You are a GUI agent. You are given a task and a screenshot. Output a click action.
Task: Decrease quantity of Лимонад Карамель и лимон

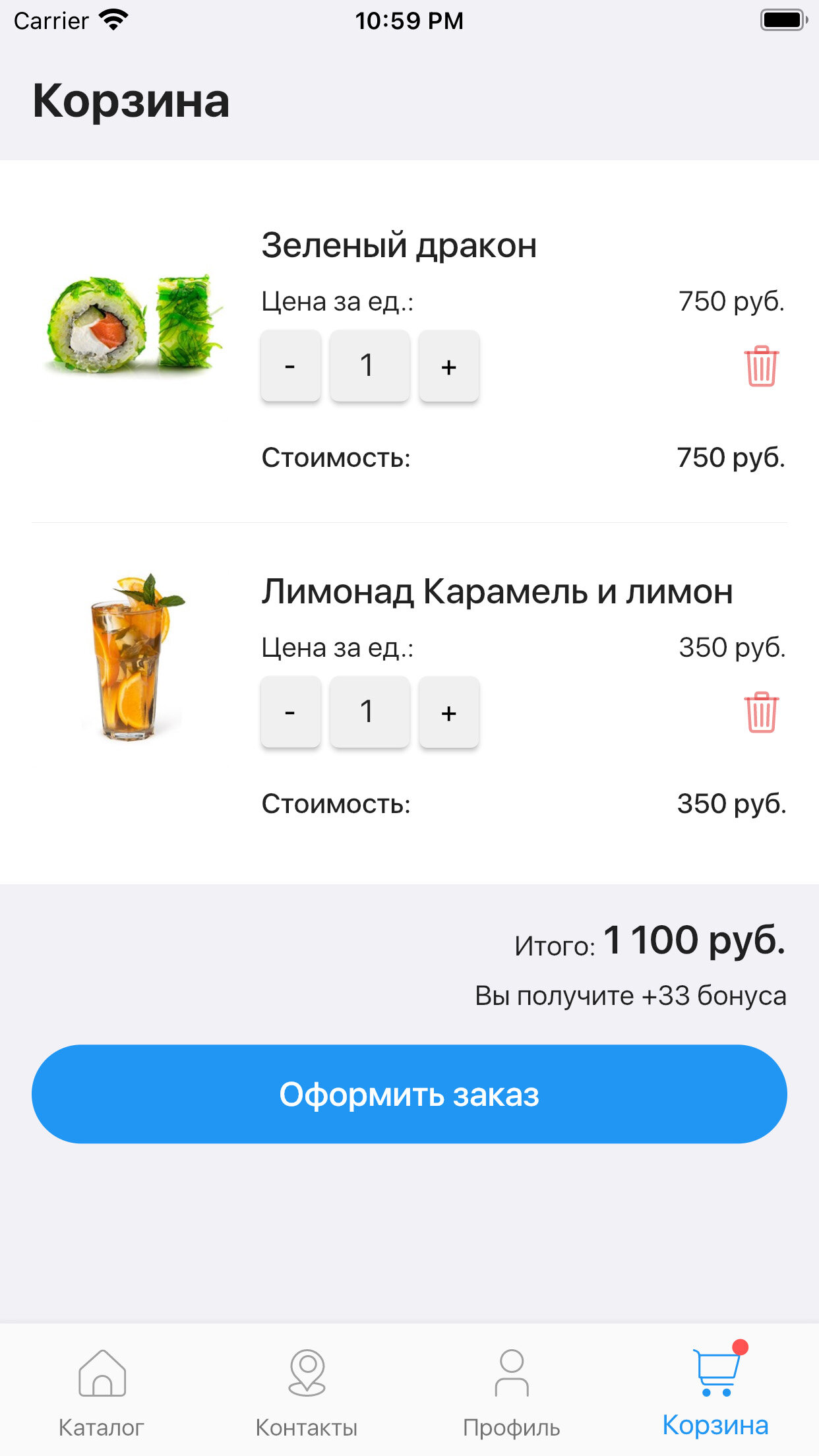click(x=290, y=712)
